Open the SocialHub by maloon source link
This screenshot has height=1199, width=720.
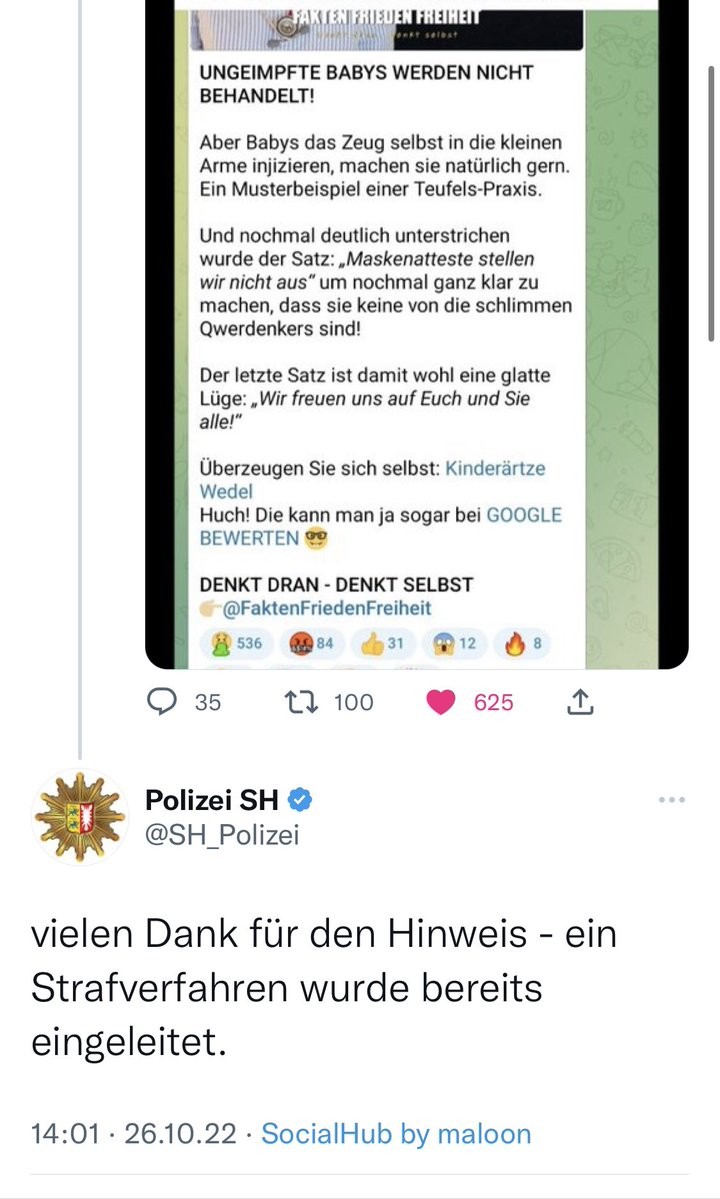(396, 1133)
